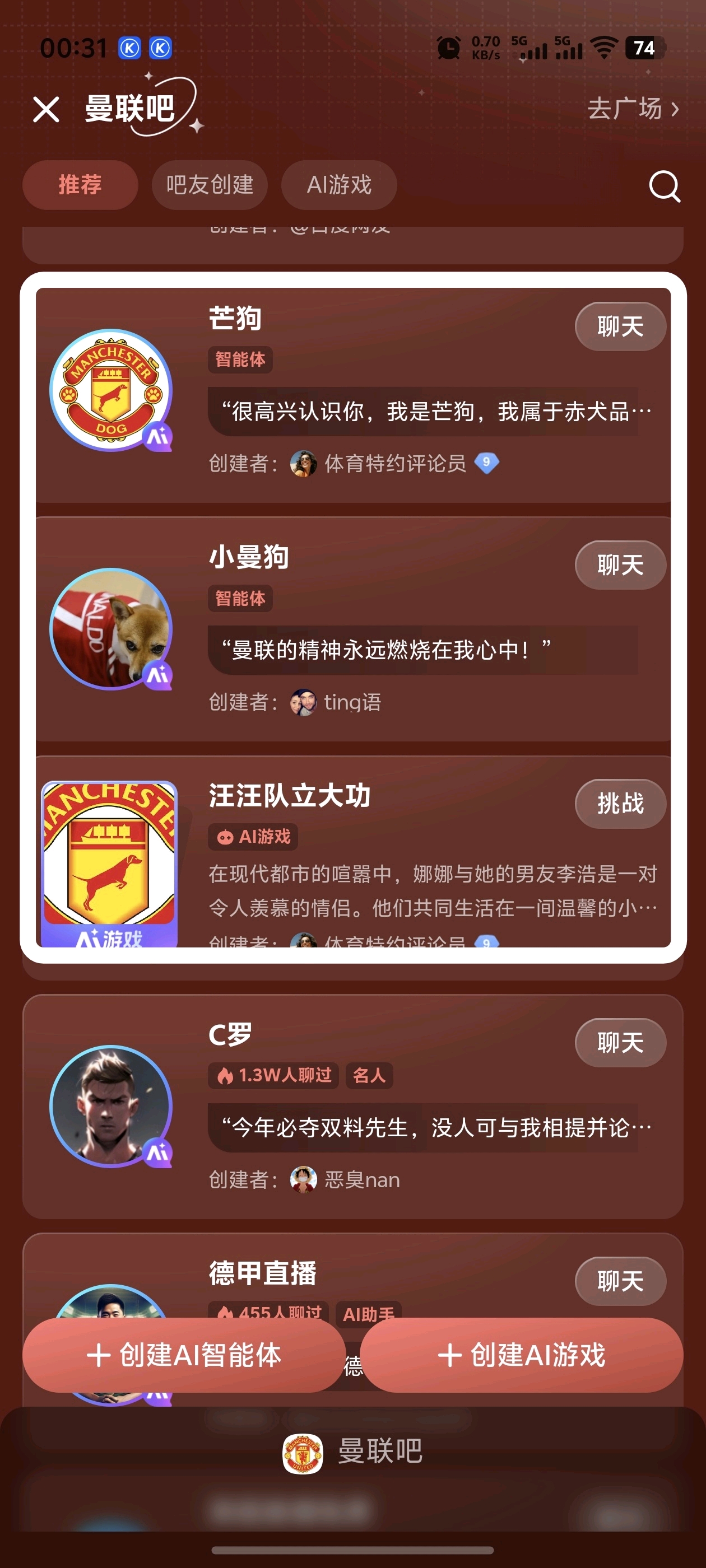
Task: Chat with C罗 agent
Action: 620,1043
